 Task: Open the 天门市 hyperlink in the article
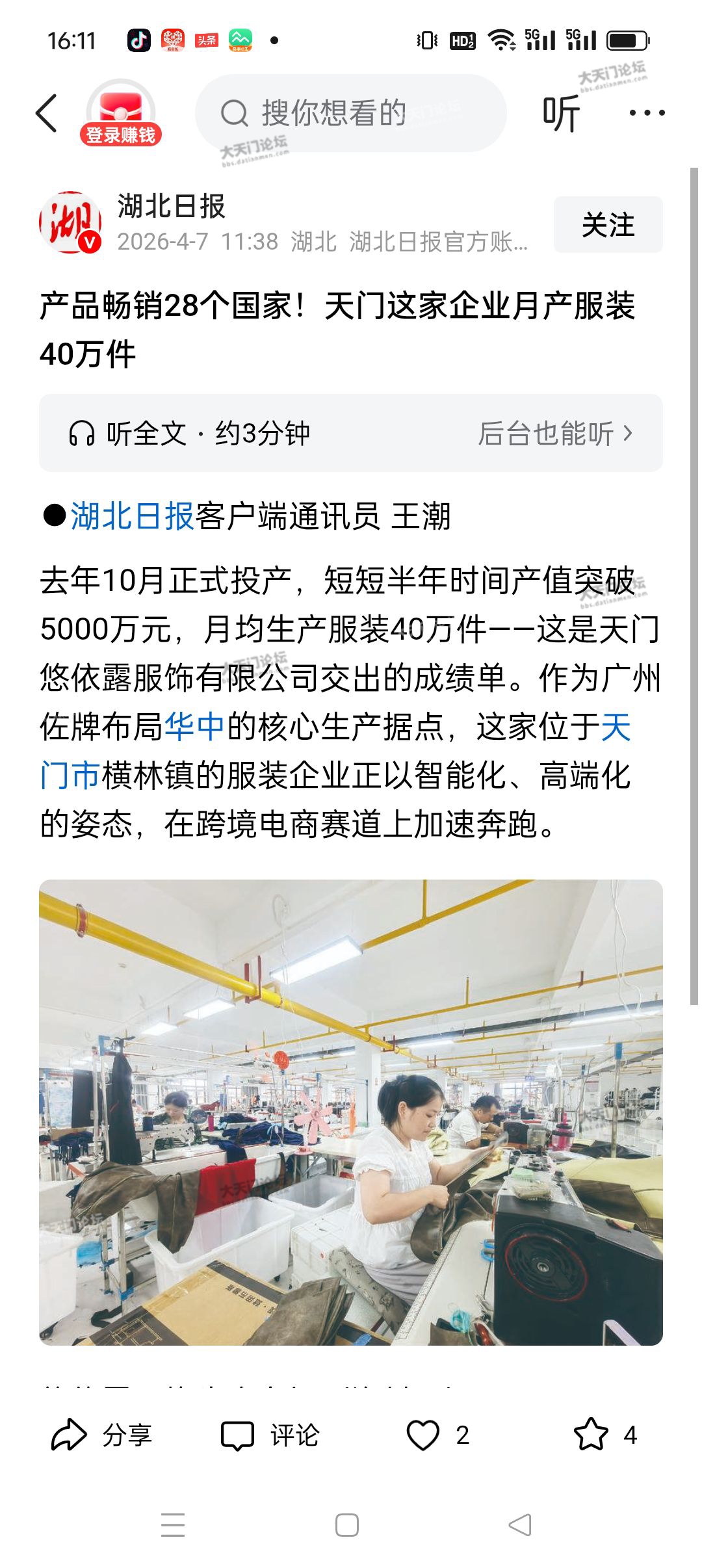(x=70, y=776)
